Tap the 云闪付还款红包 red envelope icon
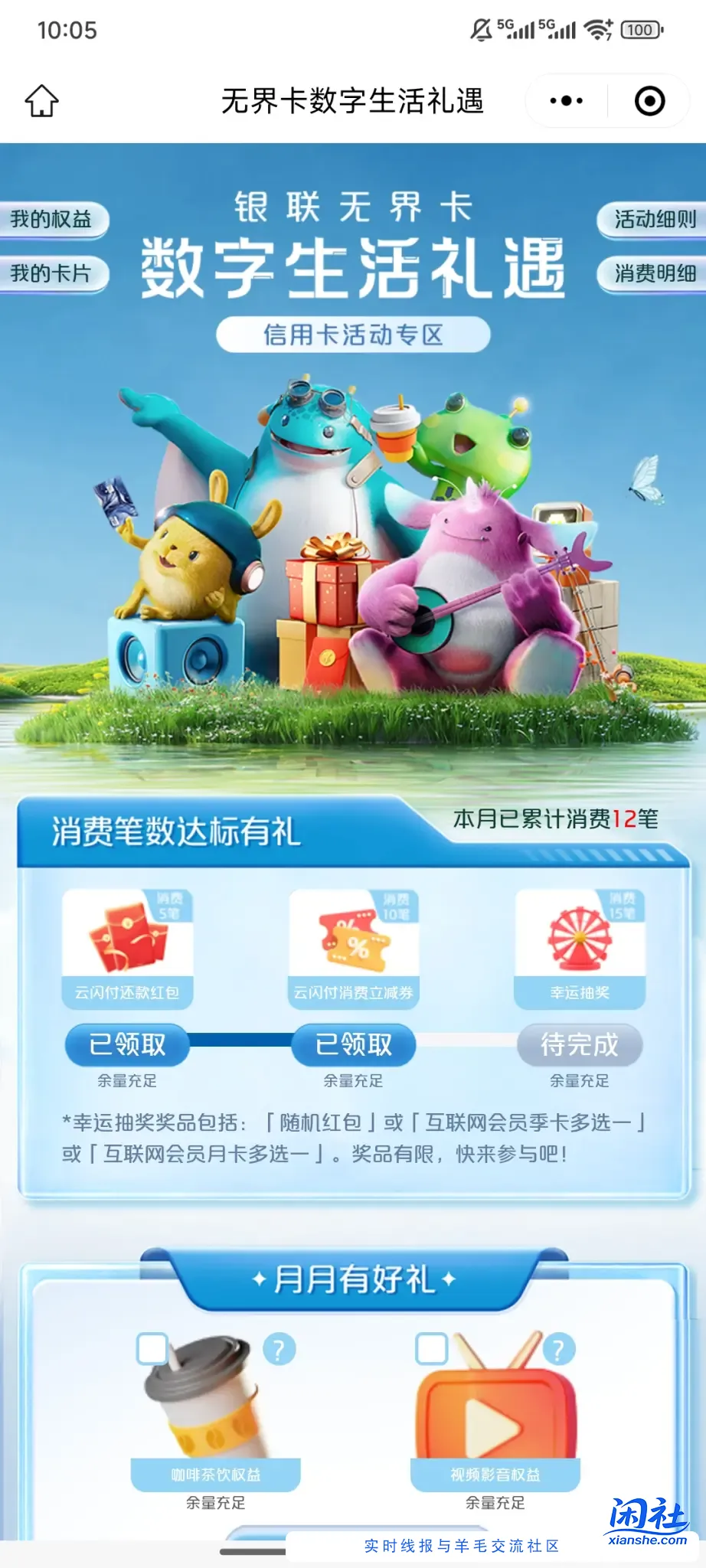The width and height of the screenshot is (706, 1568). (x=126, y=938)
